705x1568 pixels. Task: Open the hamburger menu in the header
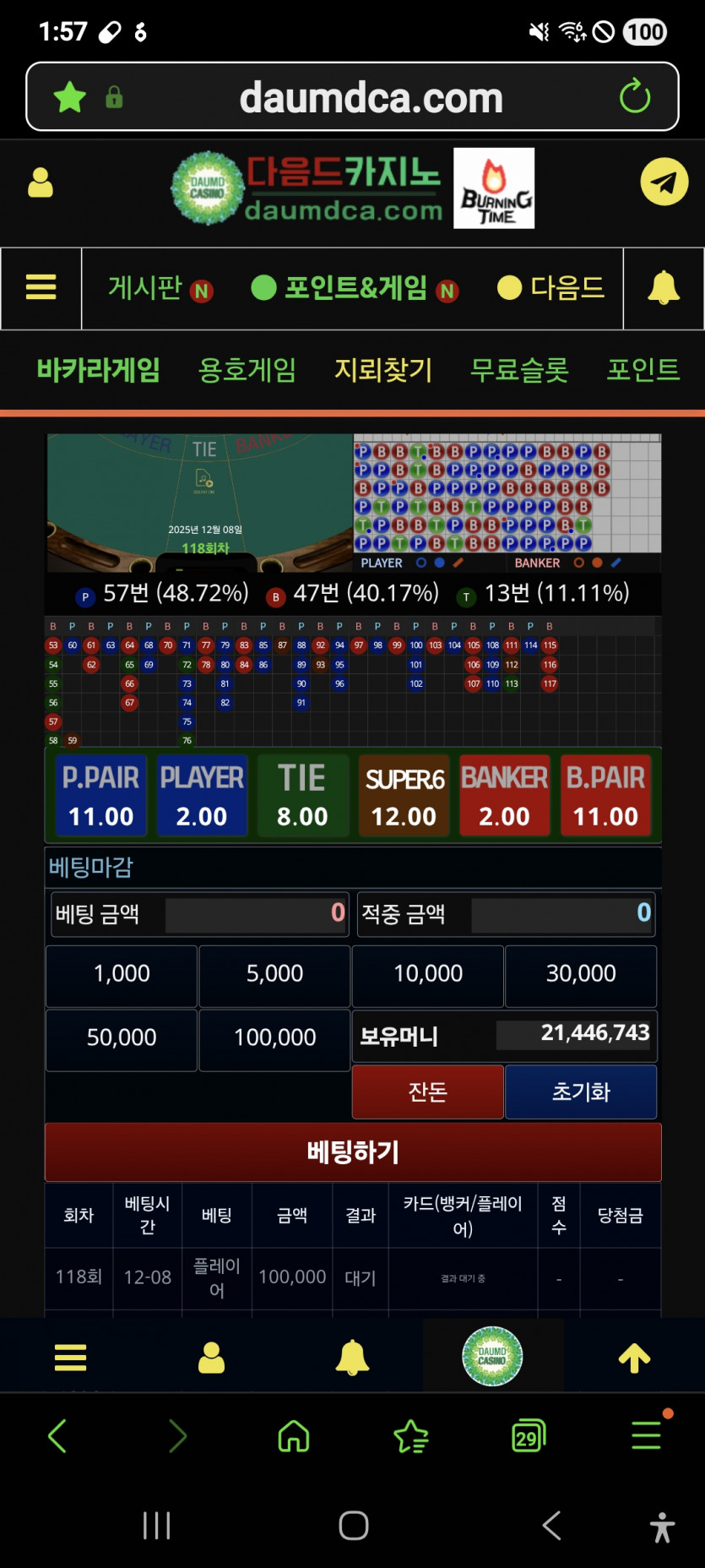tap(41, 288)
